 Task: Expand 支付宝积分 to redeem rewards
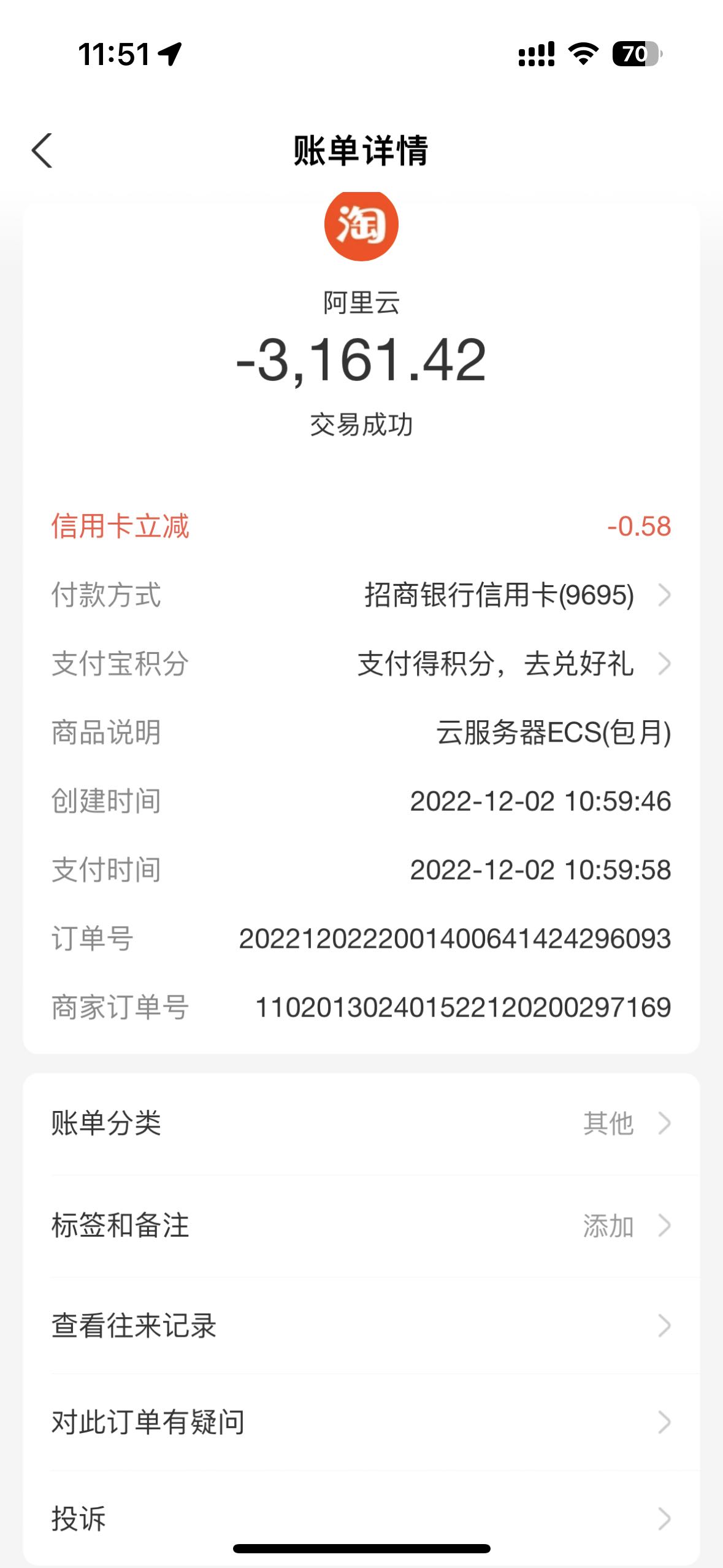361,663
